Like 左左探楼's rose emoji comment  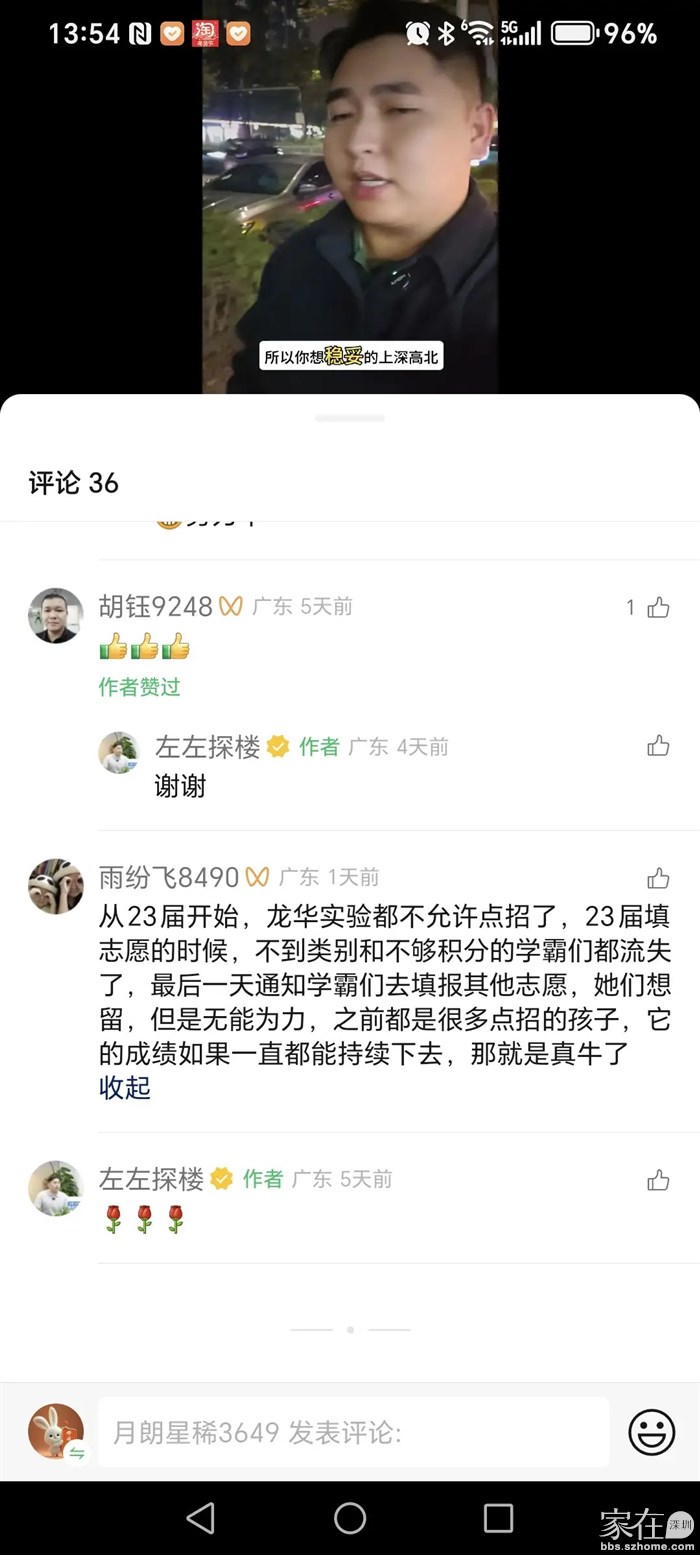[658, 1180]
